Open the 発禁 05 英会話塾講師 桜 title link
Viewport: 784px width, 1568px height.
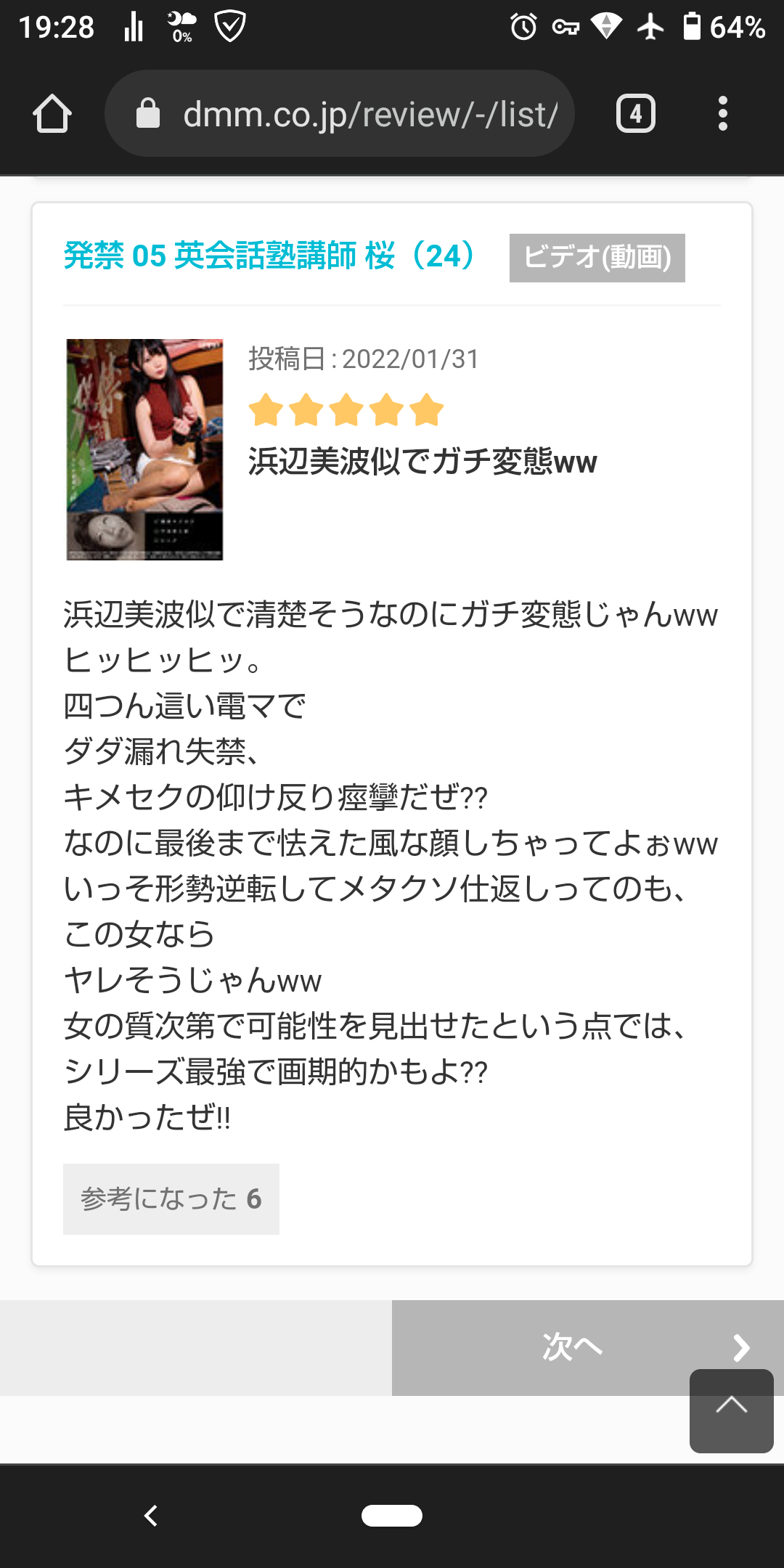(271, 256)
